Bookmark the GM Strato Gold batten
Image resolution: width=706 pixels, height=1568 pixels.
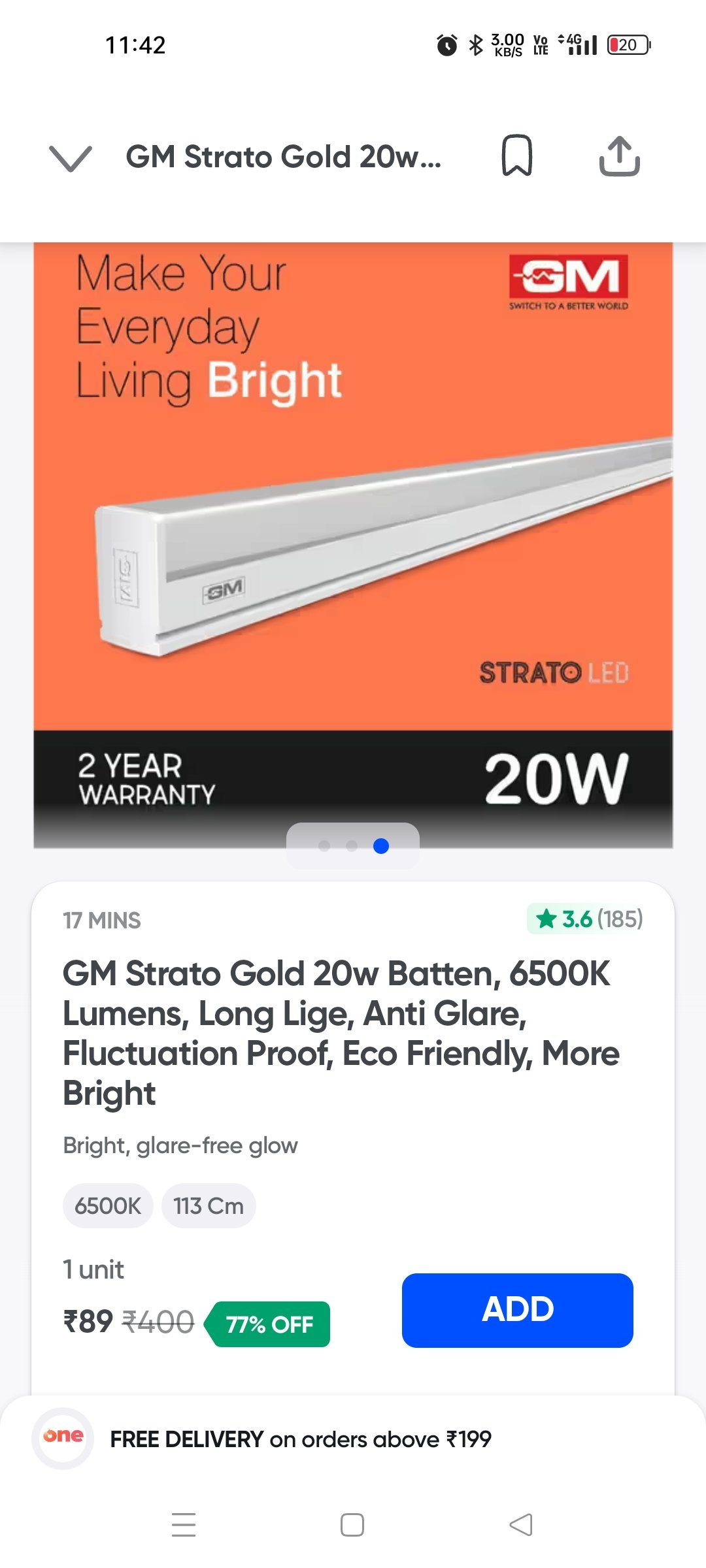(516, 156)
